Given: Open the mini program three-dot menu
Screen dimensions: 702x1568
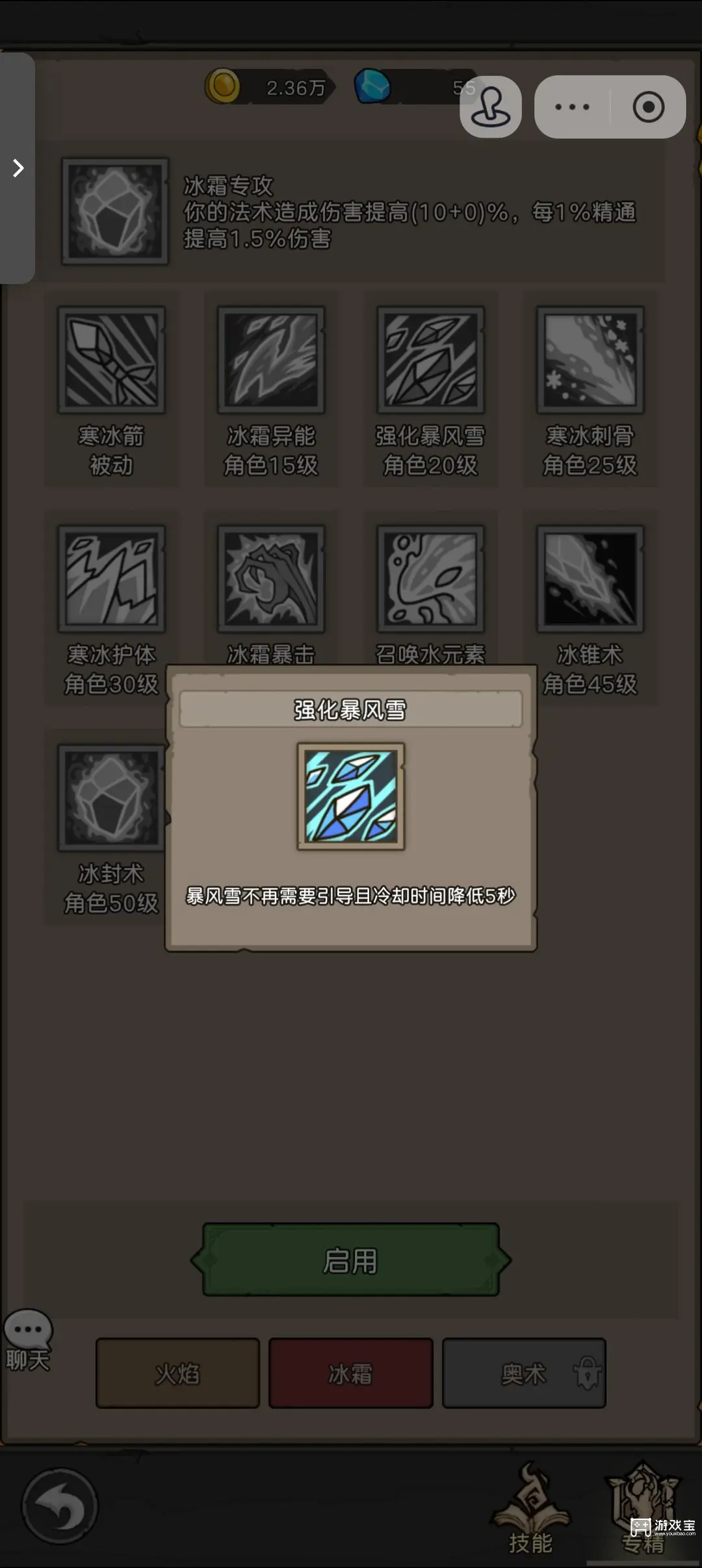Looking at the screenshot, I should (x=572, y=107).
